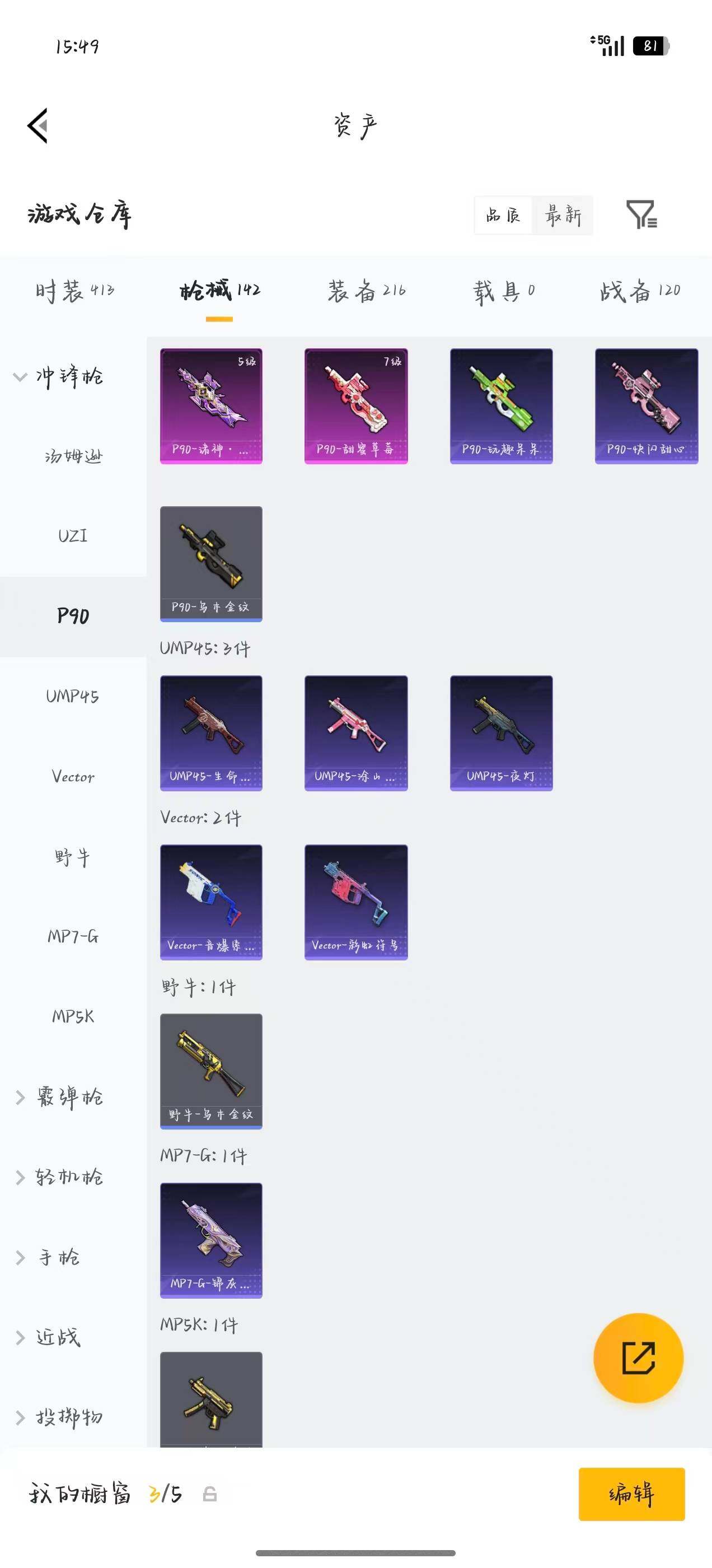
Task: Switch to the 战备 120 tab
Action: click(x=640, y=291)
